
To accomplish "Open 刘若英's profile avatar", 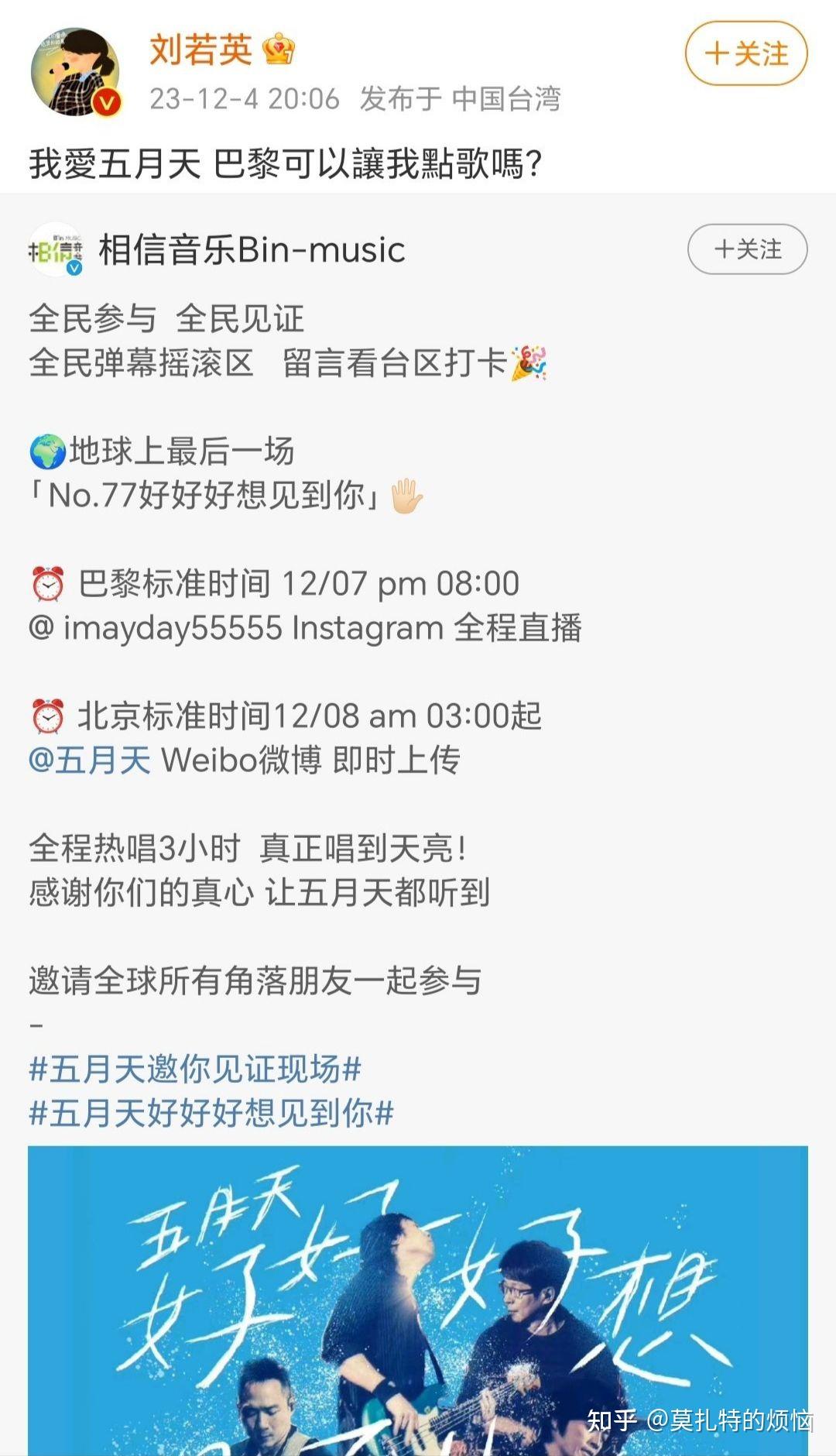I will 75,72.
